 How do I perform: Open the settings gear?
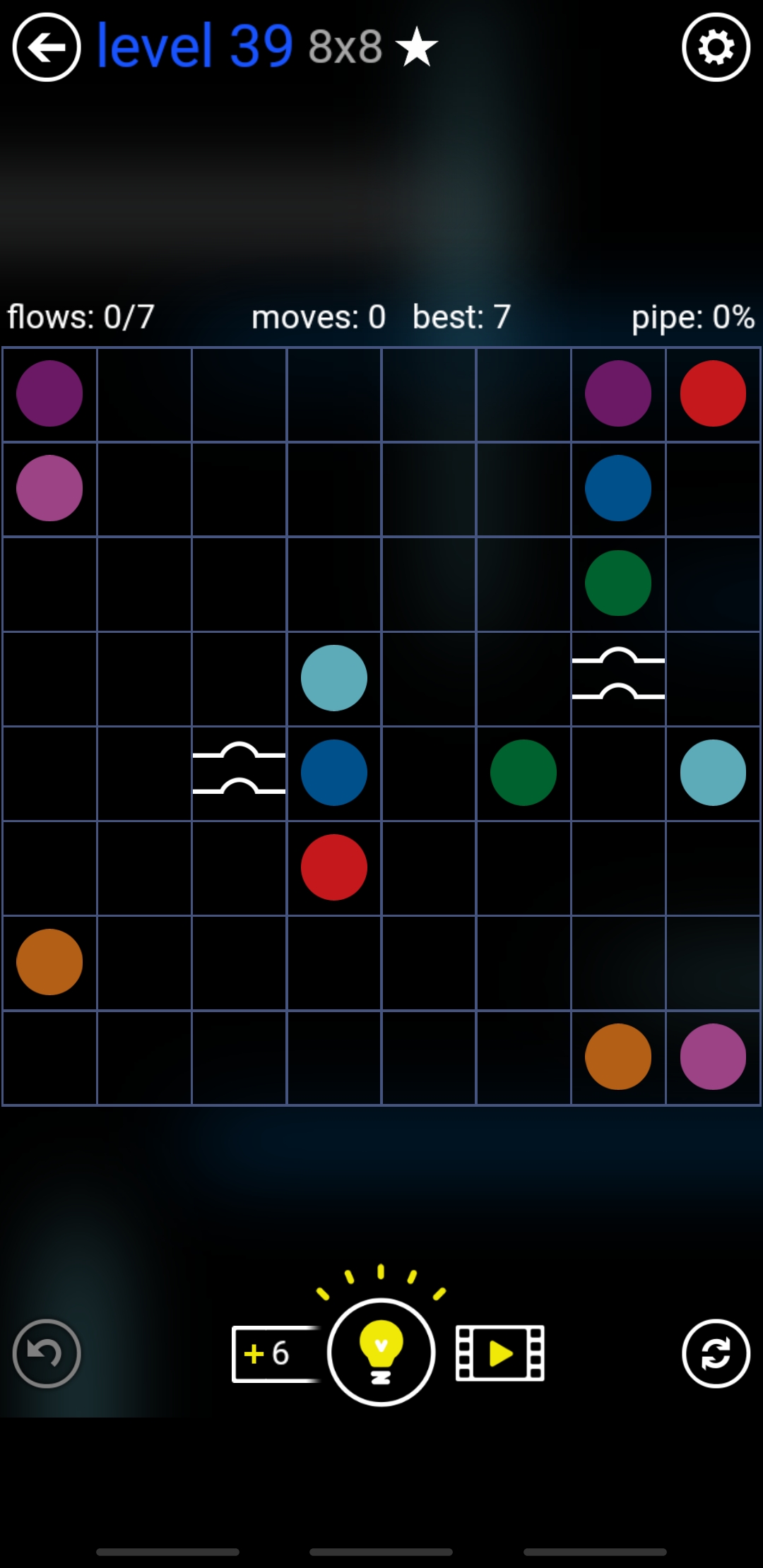point(716,47)
